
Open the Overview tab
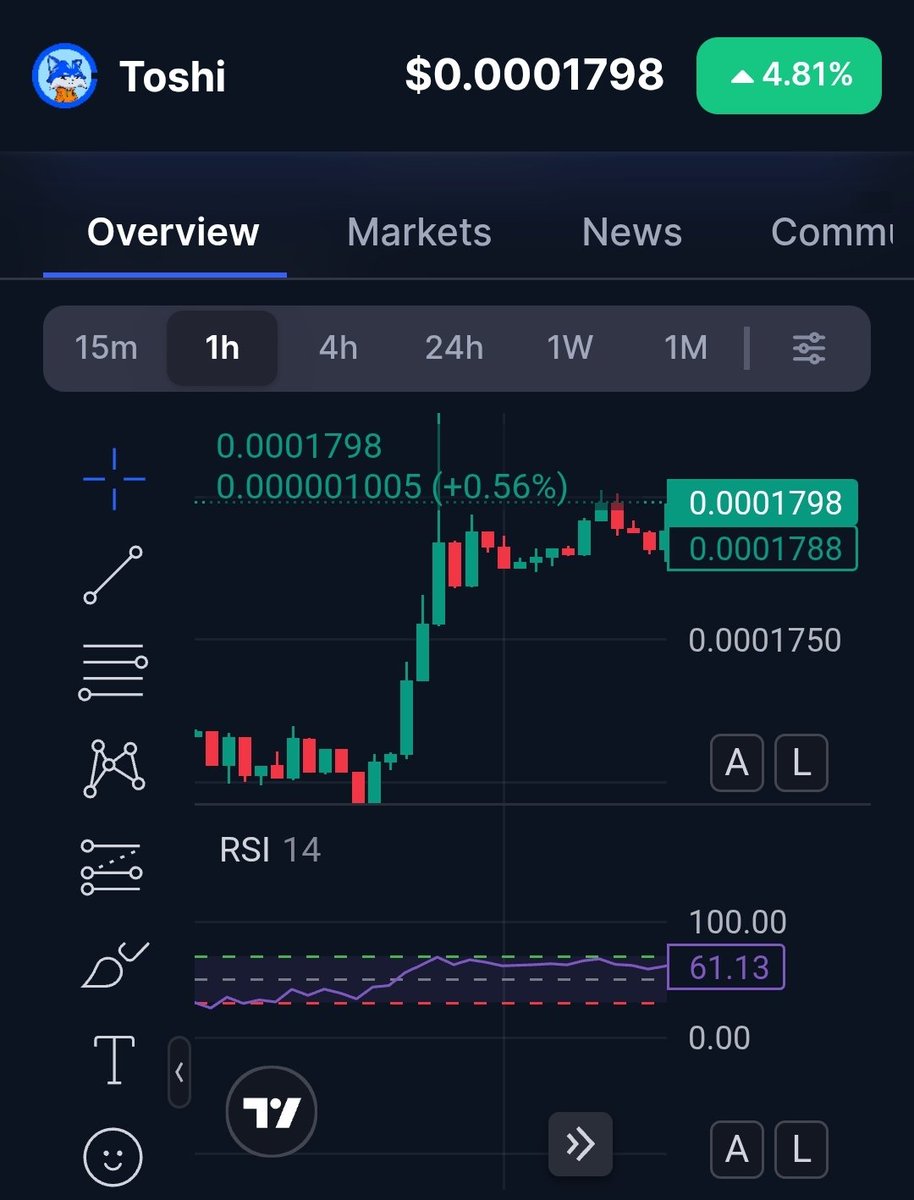tap(173, 232)
